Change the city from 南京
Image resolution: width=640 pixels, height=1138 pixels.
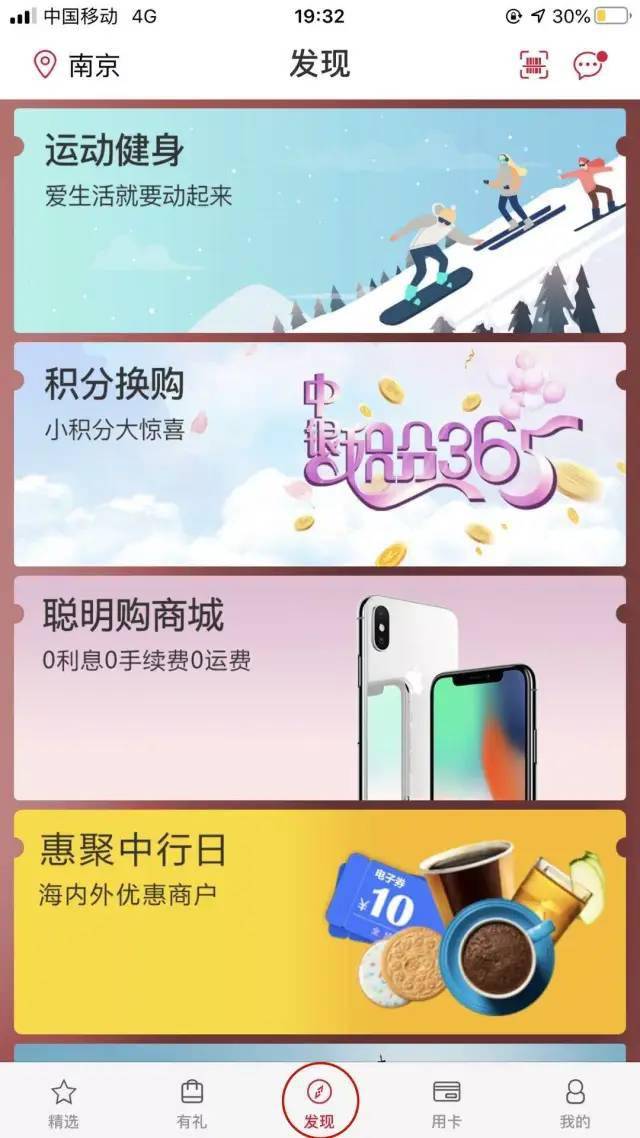tap(78, 66)
